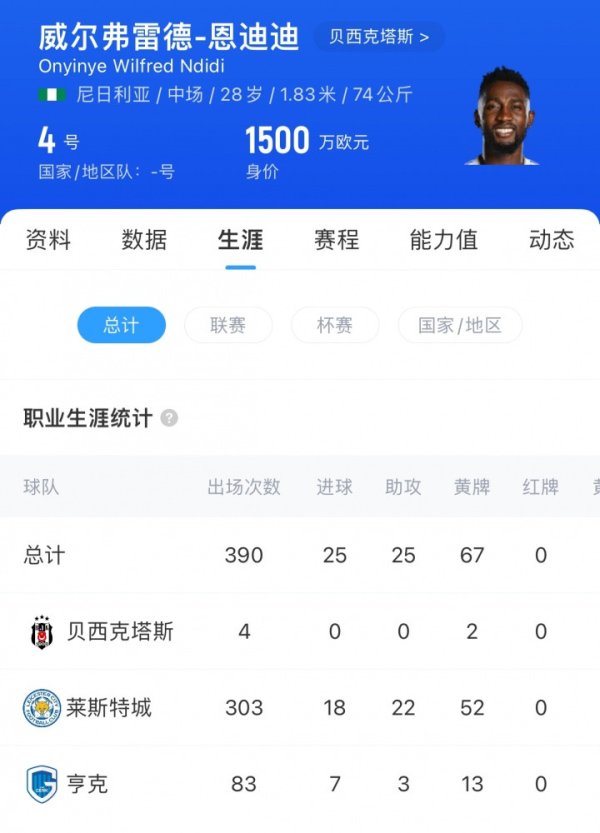Screen dimensions: 600x833
Task: Switch to the 动态 tab
Action: [551, 240]
